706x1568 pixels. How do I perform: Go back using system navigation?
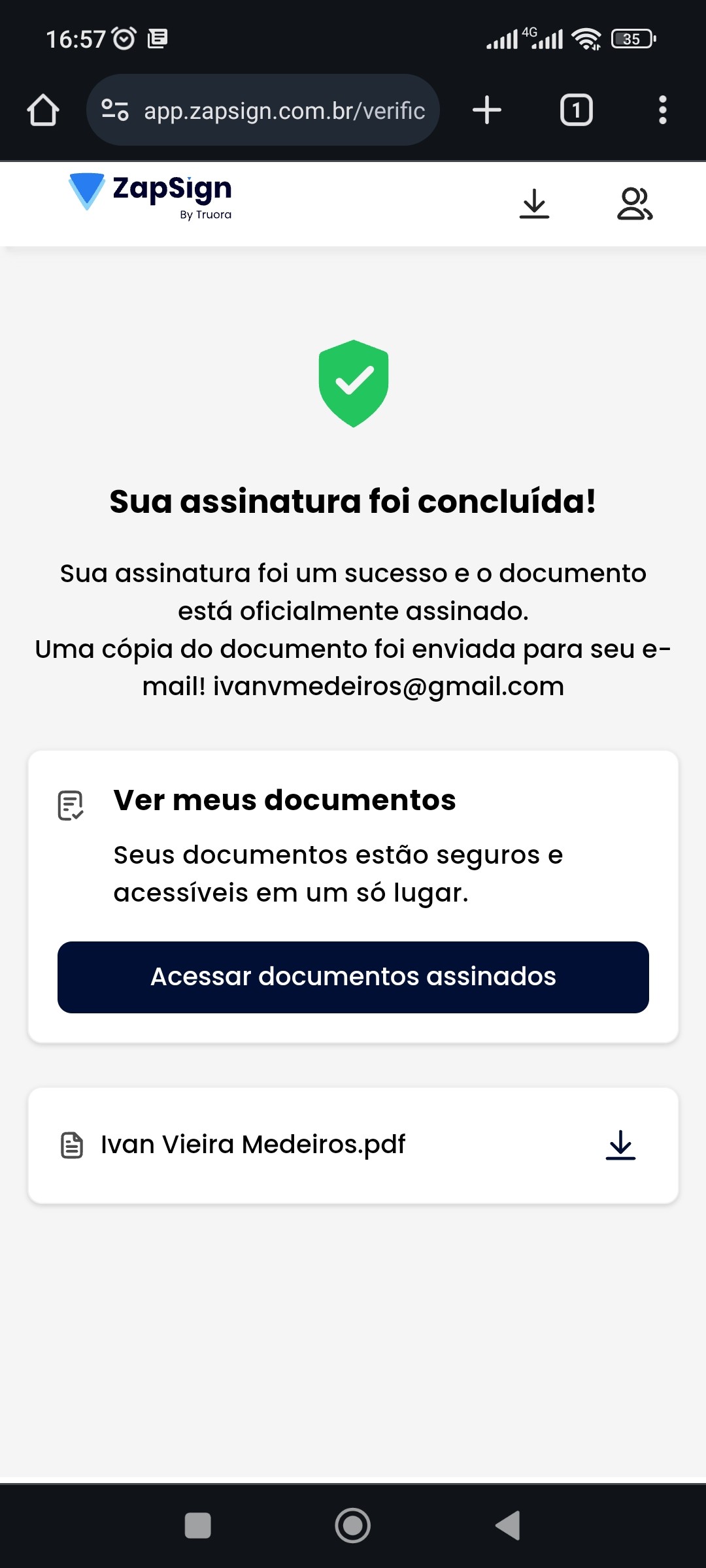[508, 1526]
